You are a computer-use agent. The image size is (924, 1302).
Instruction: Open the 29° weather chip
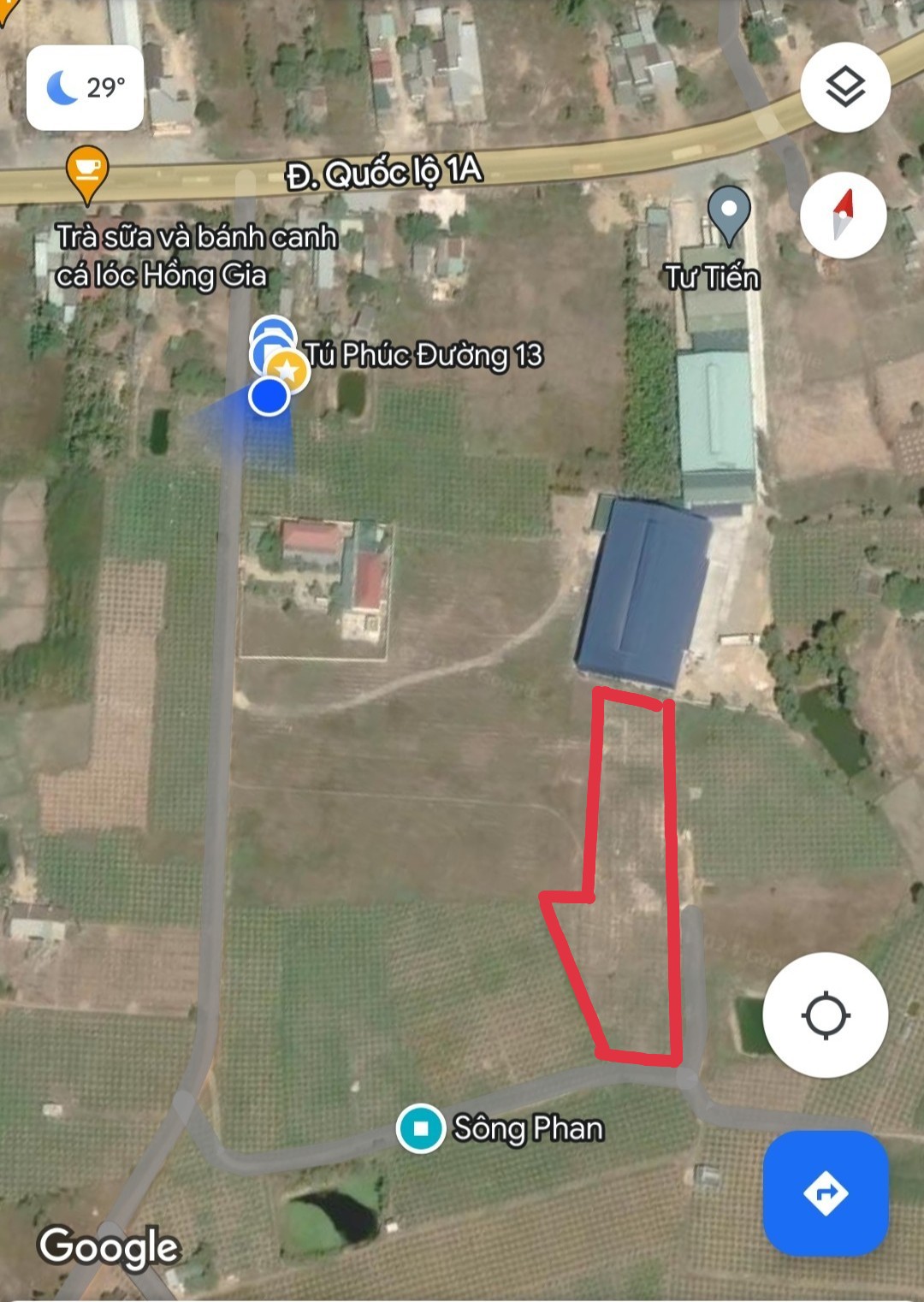pyautogui.click(x=85, y=87)
